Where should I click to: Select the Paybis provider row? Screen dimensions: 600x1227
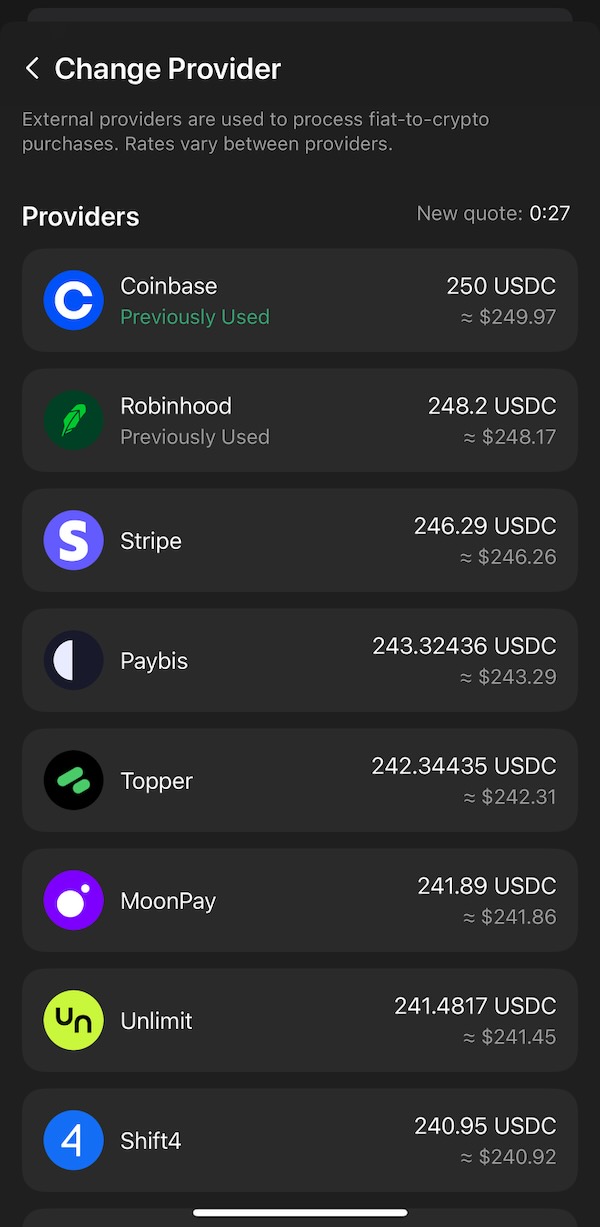coord(300,660)
